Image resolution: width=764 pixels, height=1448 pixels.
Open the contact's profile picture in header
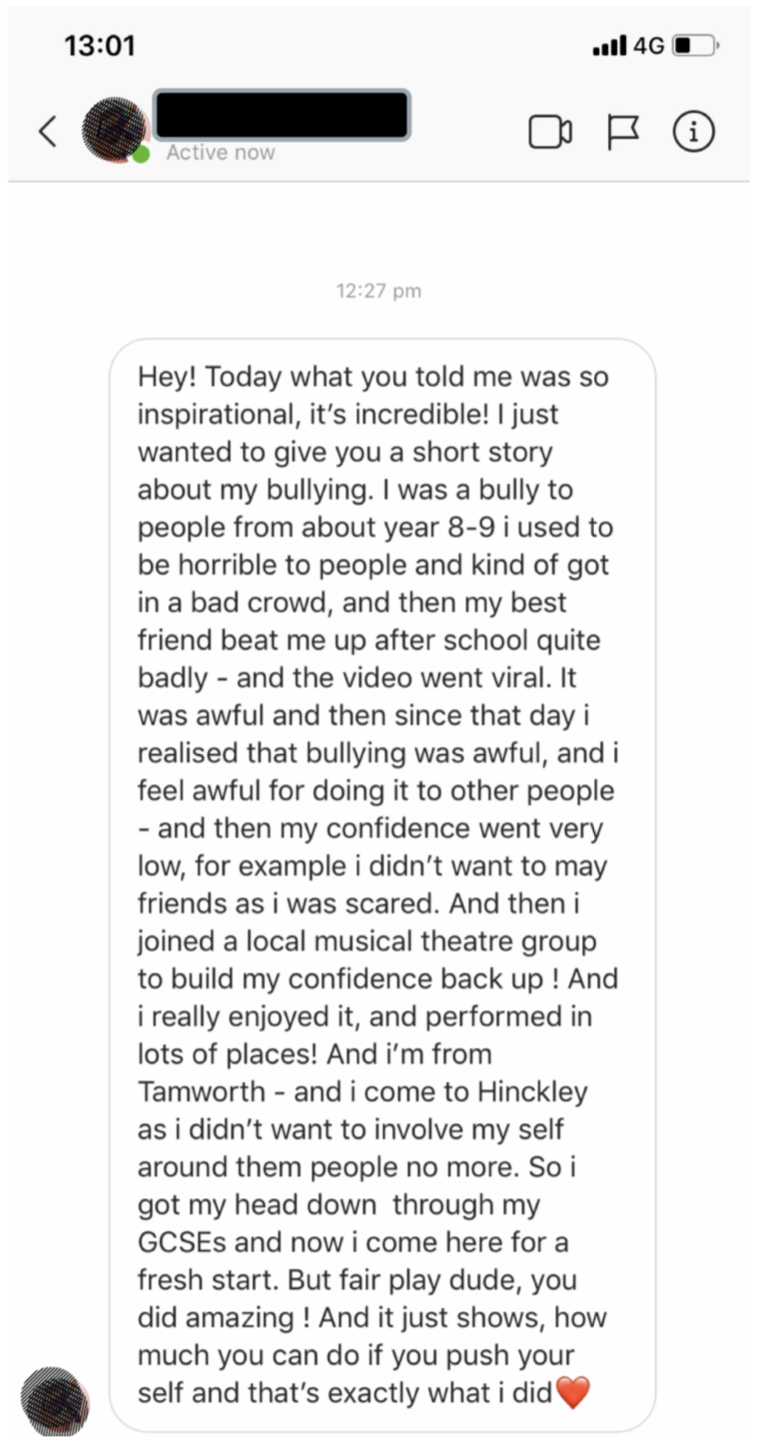tap(115, 130)
